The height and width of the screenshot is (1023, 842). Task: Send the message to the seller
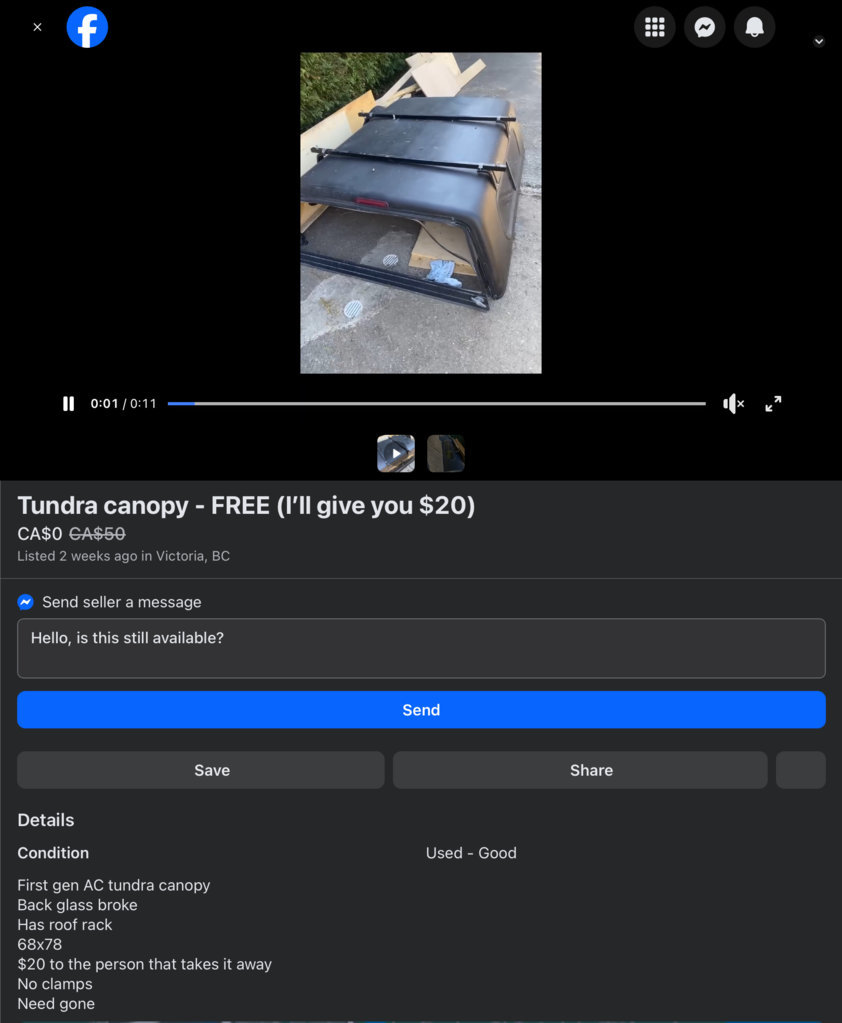tap(421, 710)
